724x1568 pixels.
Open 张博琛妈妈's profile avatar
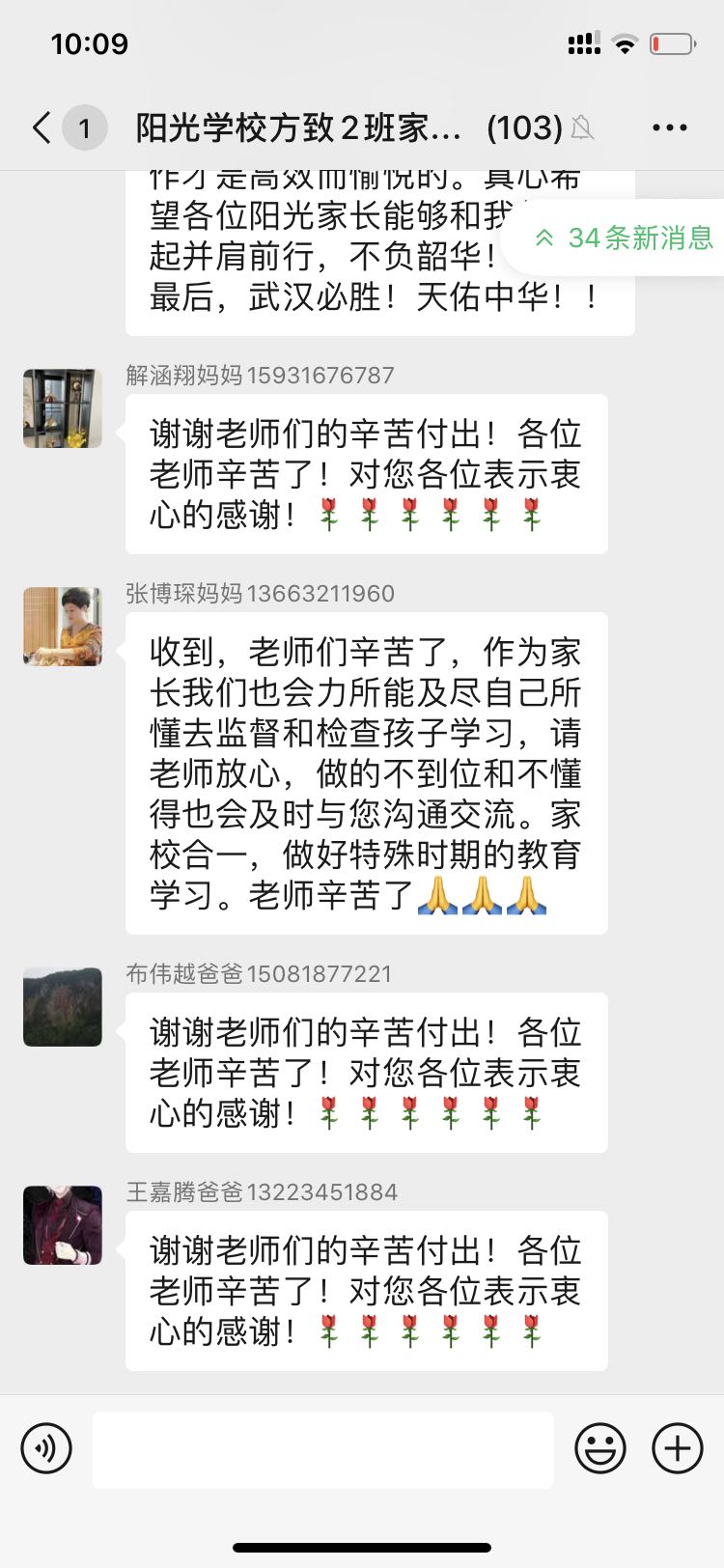click(63, 627)
